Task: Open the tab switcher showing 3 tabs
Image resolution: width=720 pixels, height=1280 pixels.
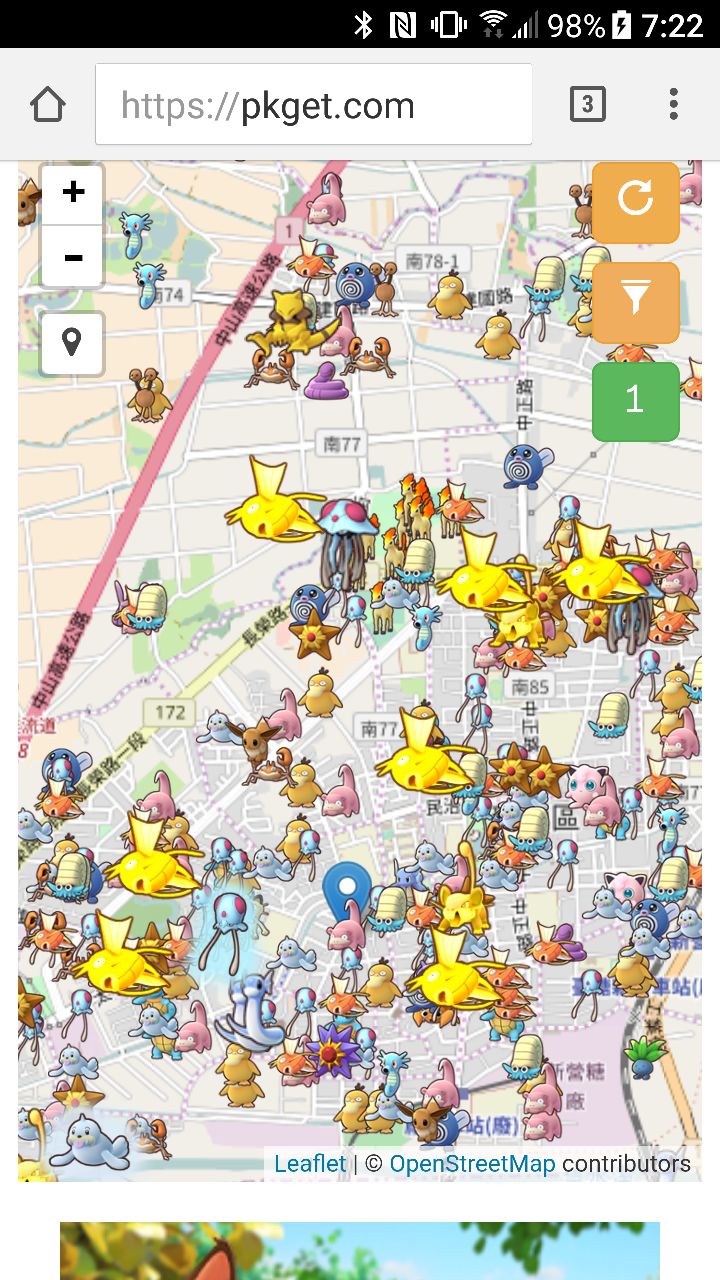Action: point(587,104)
